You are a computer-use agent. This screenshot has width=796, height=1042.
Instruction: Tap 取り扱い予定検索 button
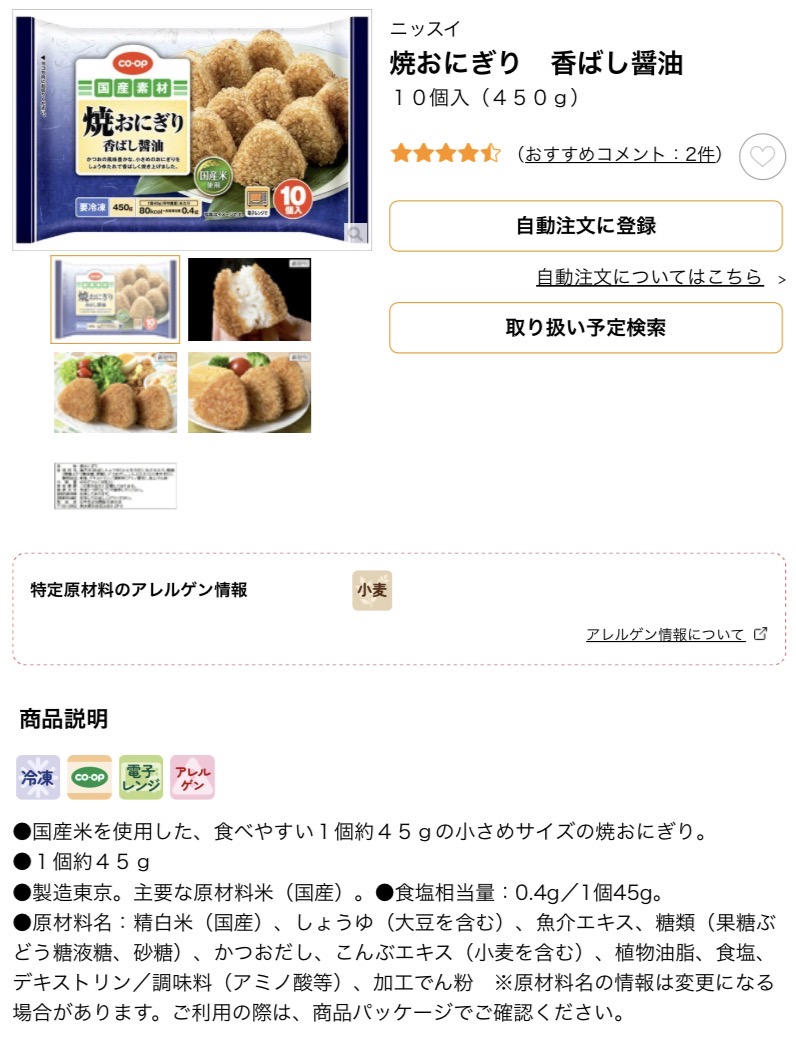click(585, 328)
